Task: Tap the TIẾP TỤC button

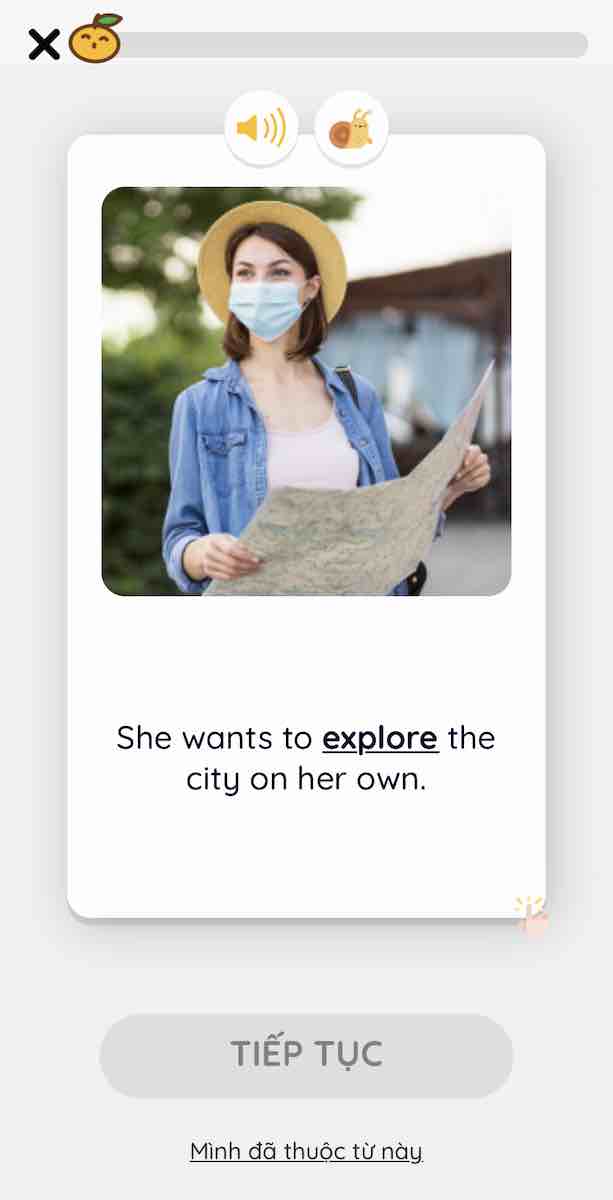Action: [x=306, y=1055]
